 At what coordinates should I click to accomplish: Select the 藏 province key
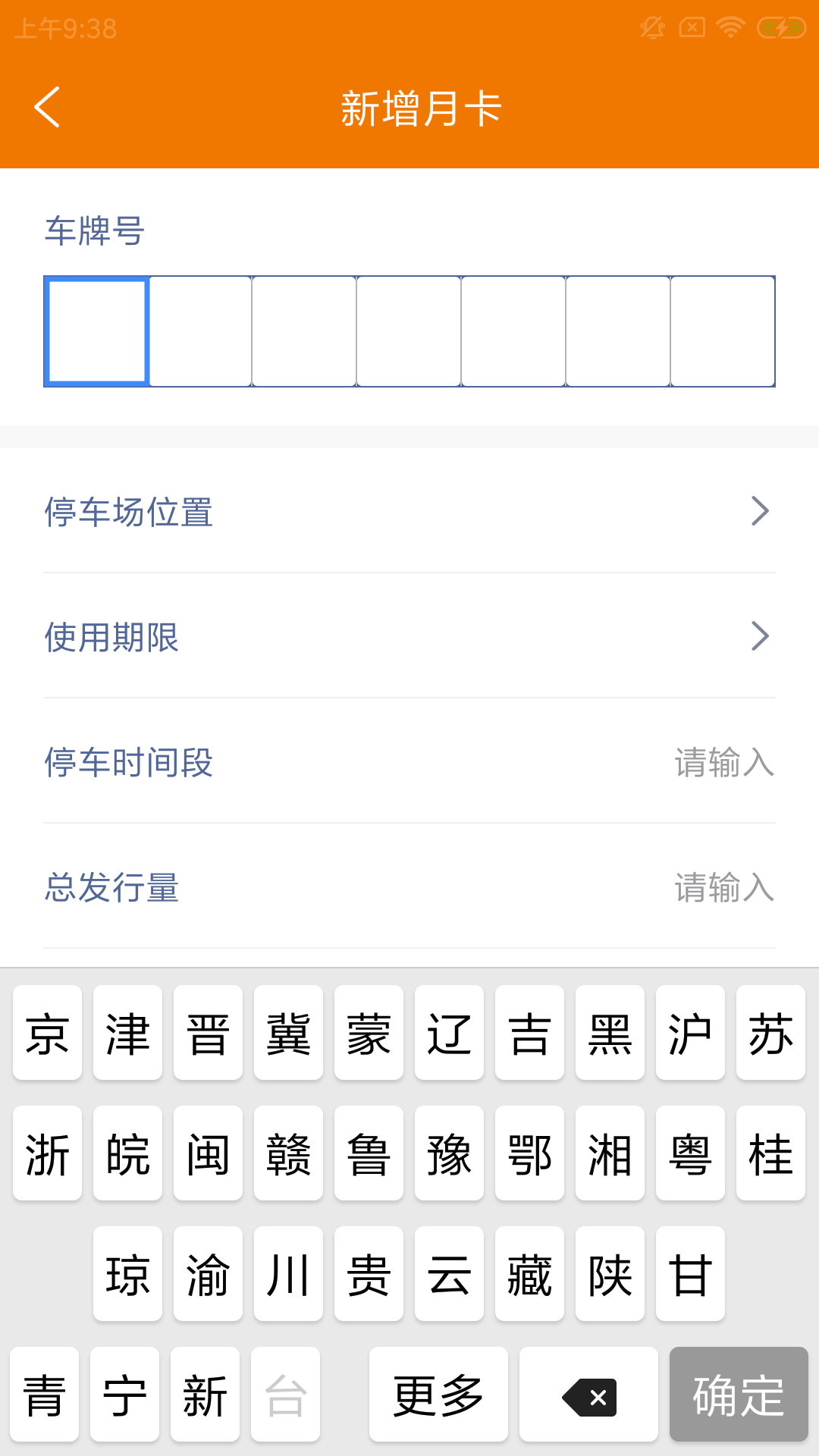[x=529, y=1274]
